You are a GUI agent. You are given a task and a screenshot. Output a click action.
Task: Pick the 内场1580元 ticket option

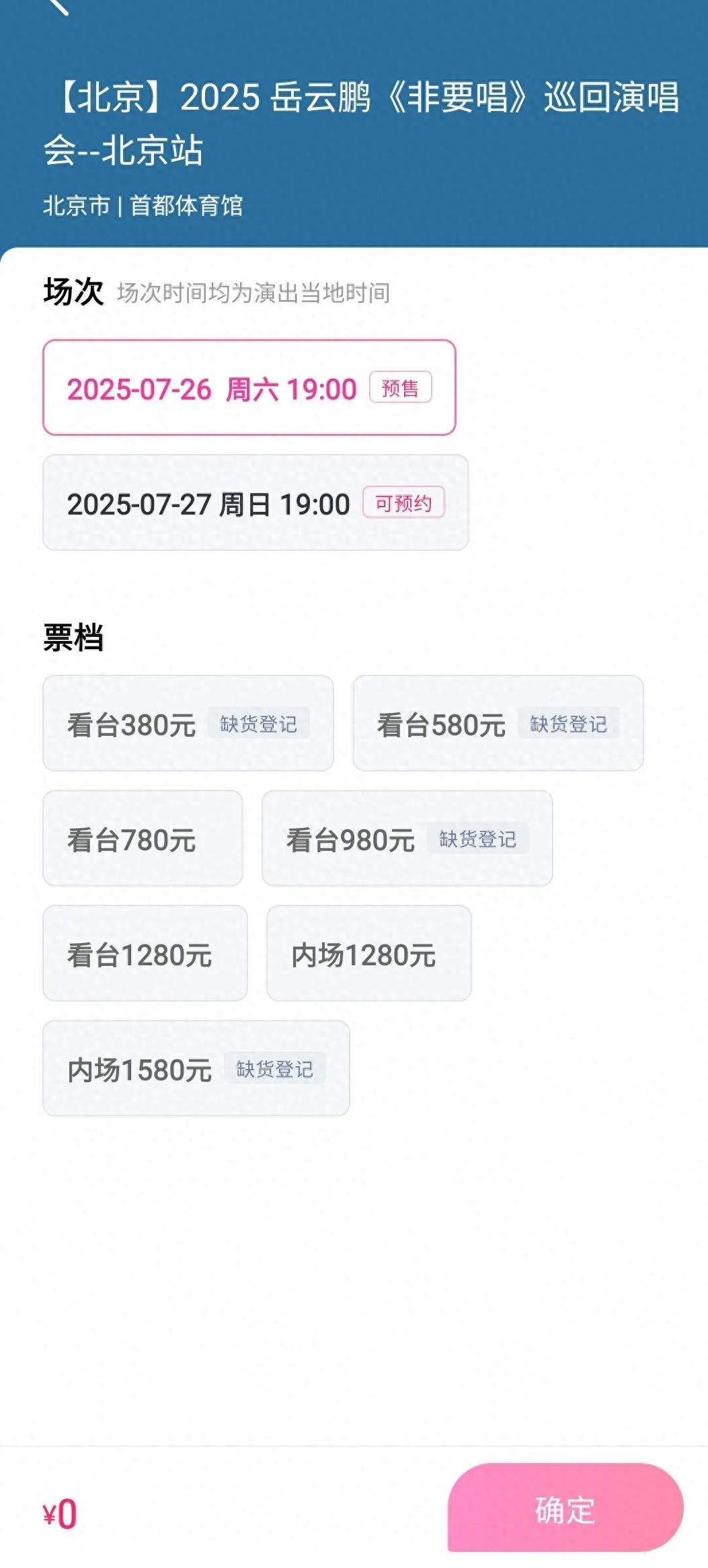196,1068
